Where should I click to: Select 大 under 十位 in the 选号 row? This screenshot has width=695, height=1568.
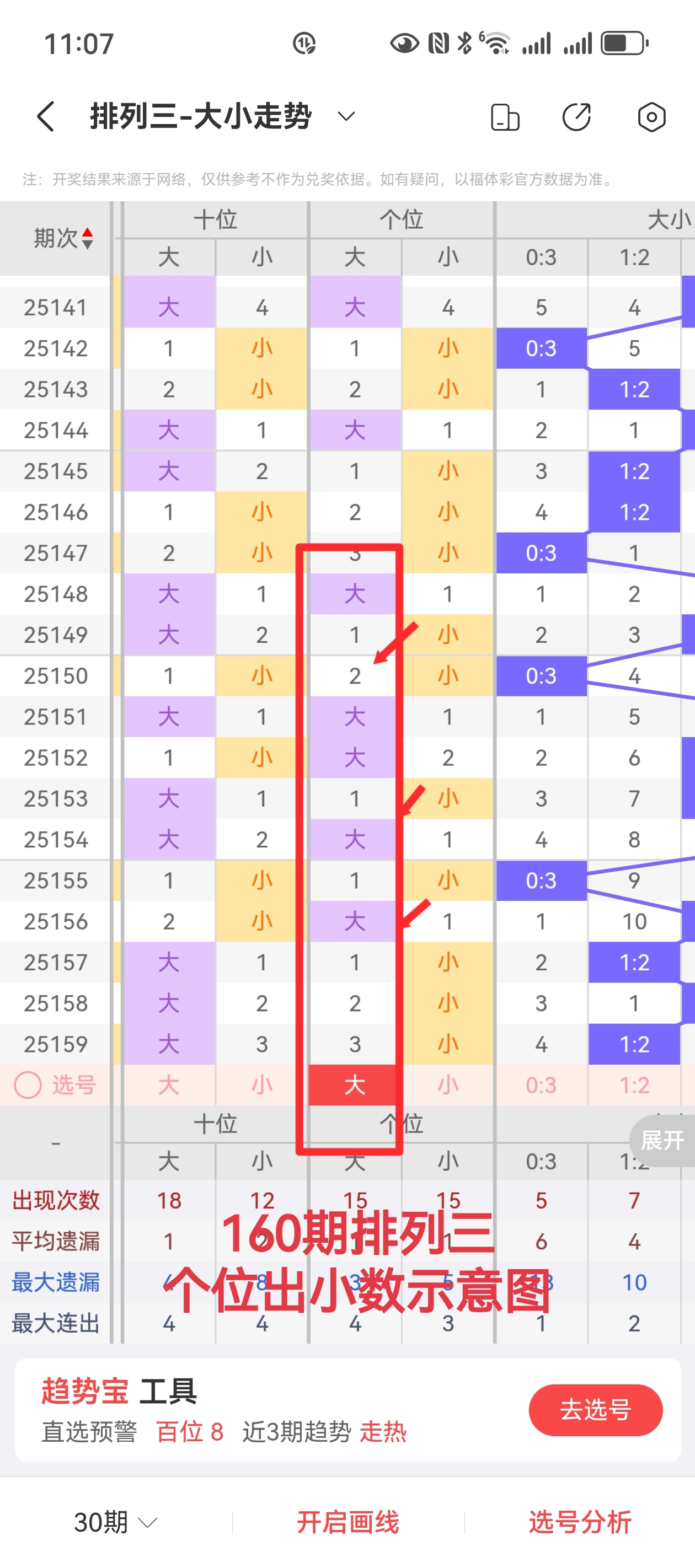pos(169,1084)
